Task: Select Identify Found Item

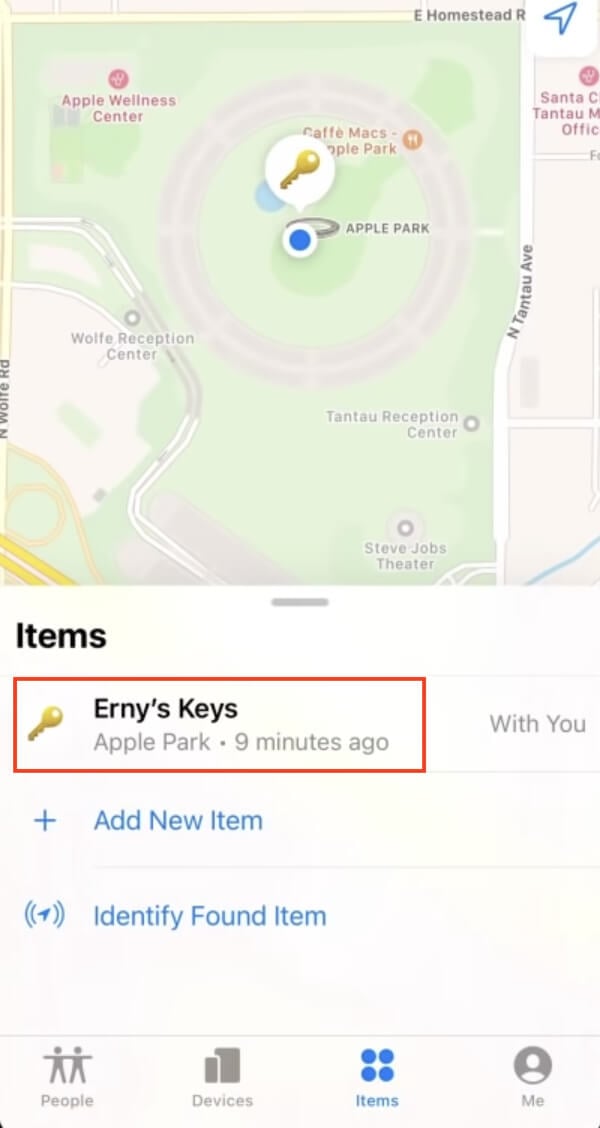Action: pyautogui.click(x=300, y=916)
